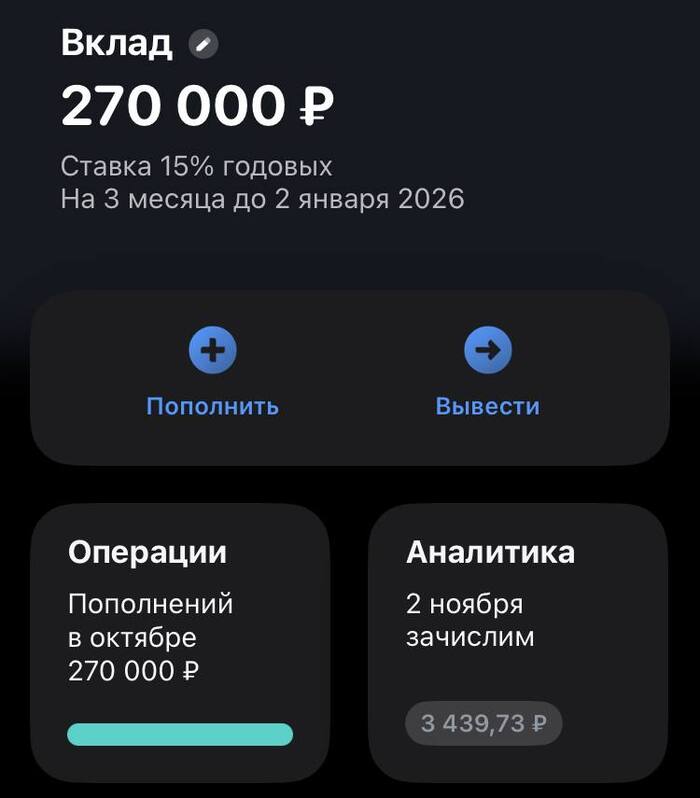The width and height of the screenshot is (700, 798).
Task: Tap Пополнить to add funds
Action: click(x=212, y=375)
